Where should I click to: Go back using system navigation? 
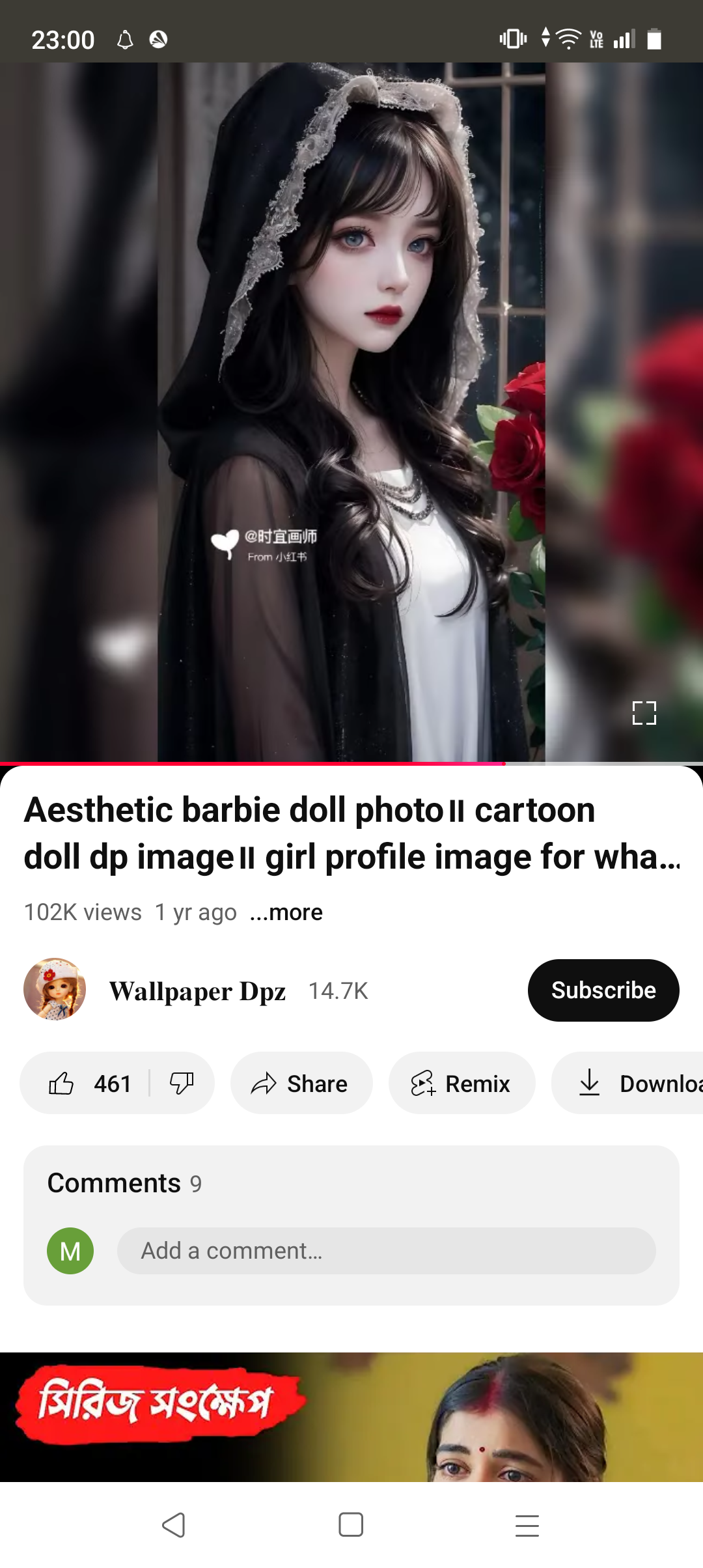tap(174, 1525)
